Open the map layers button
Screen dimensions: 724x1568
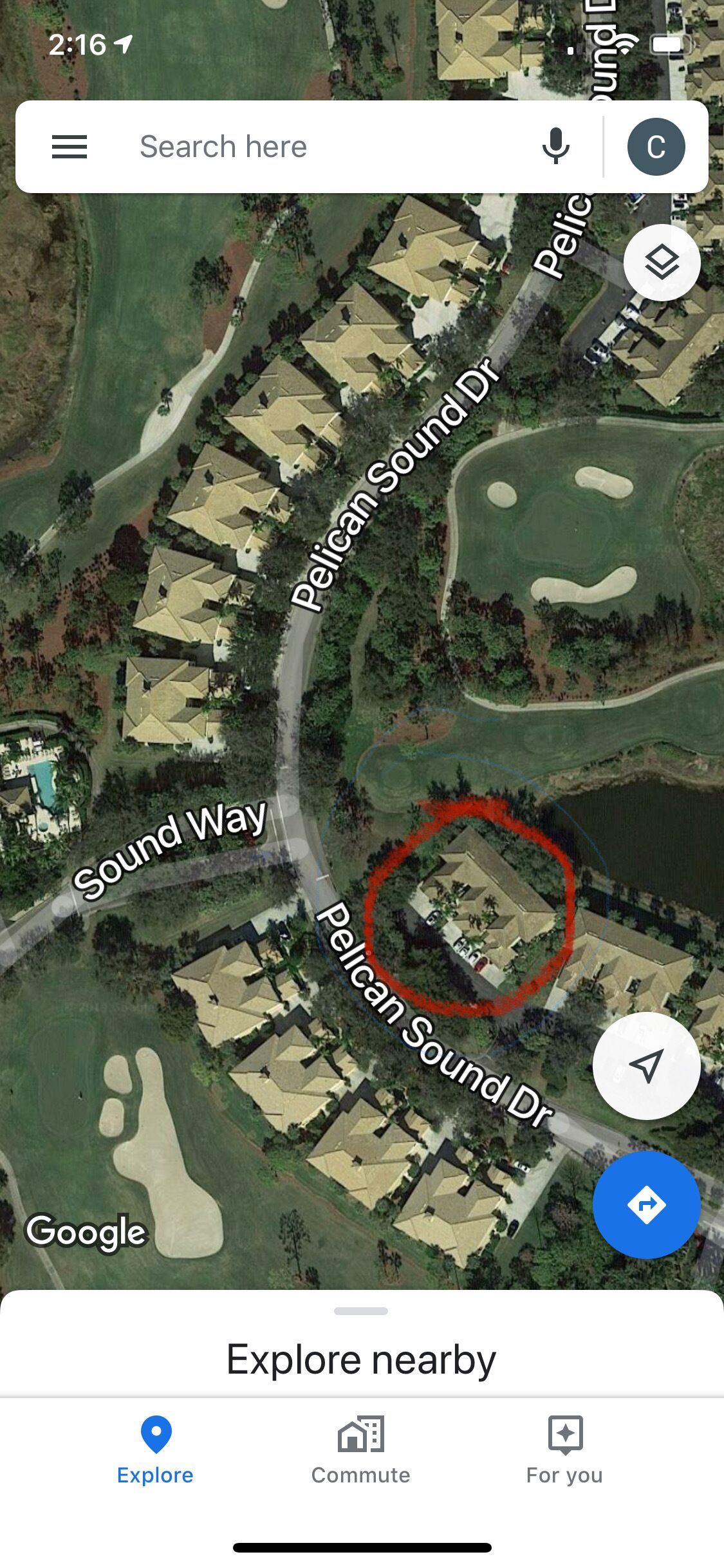pos(662,262)
